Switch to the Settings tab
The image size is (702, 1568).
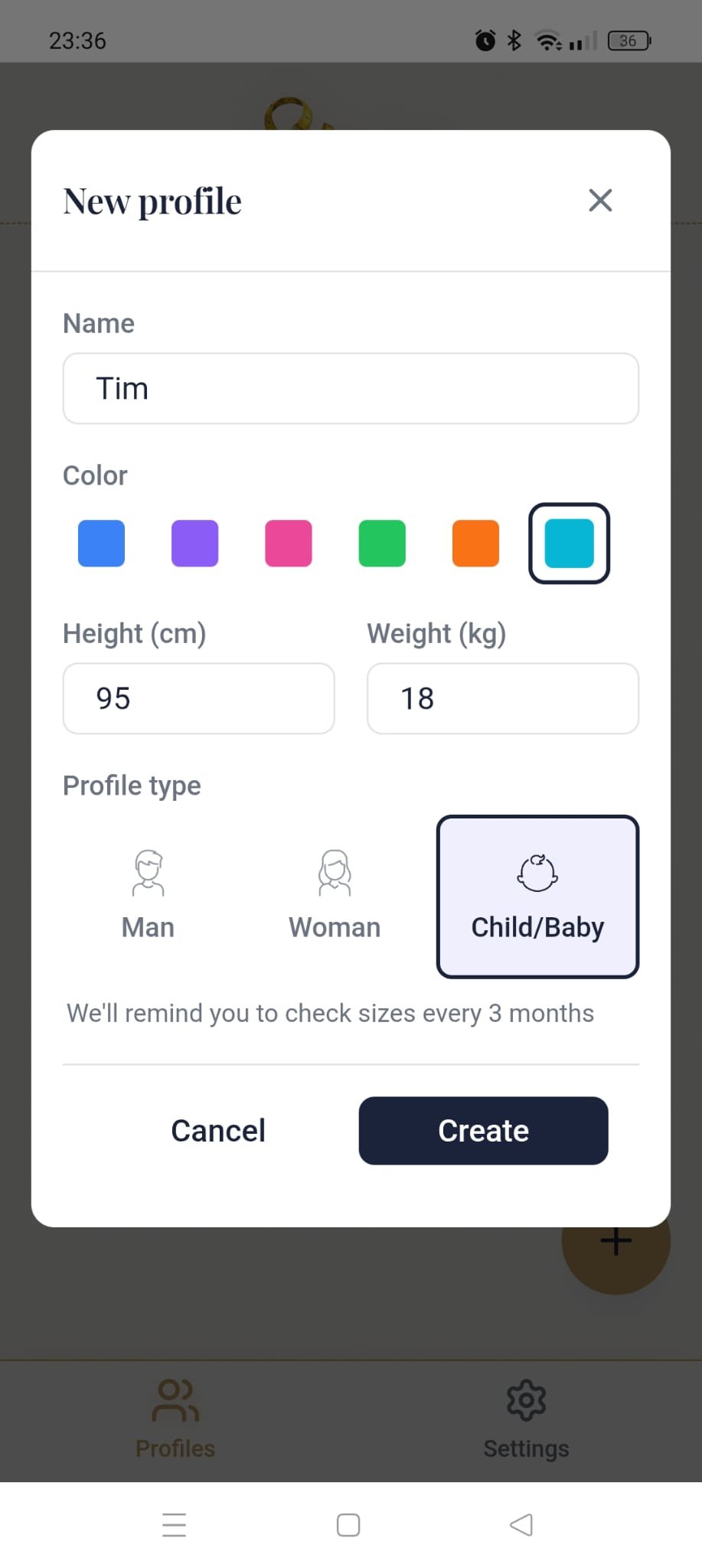click(x=525, y=1416)
